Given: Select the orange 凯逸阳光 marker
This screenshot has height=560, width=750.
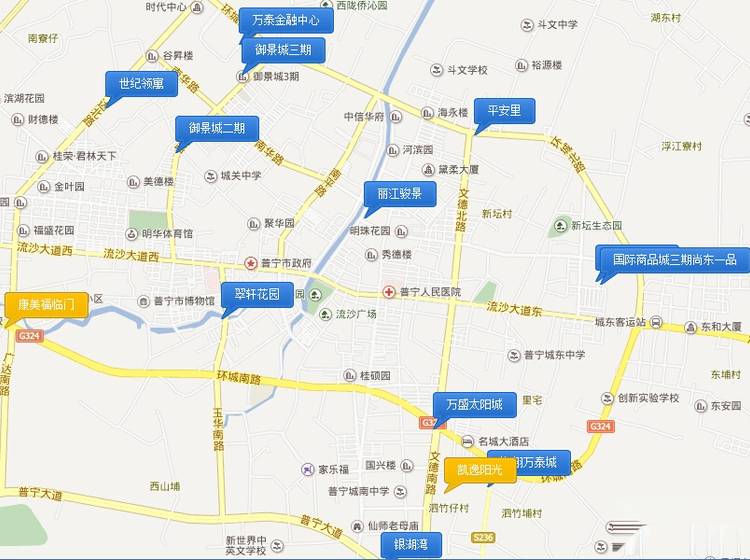Looking at the screenshot, I should point(480,469).
